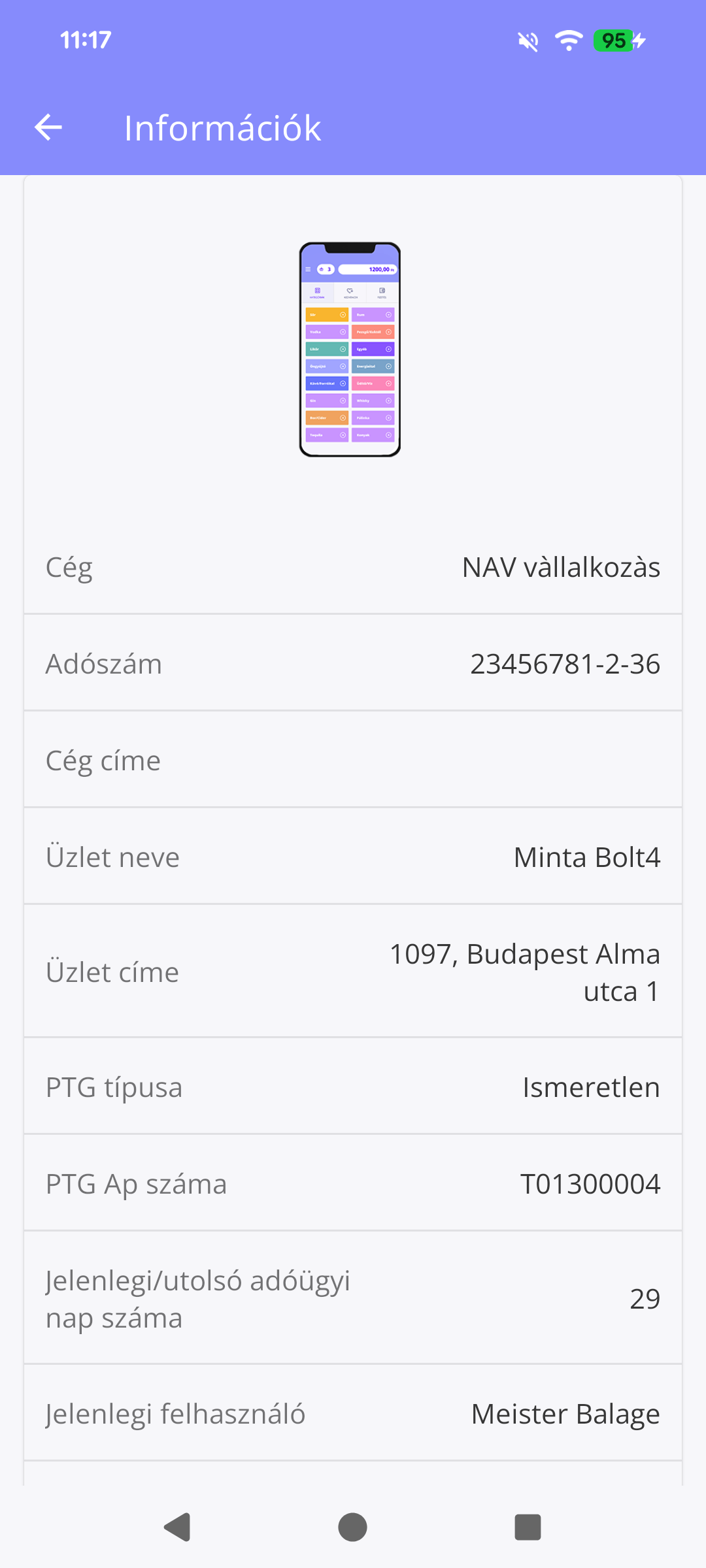Image resolution: width=706 pixels, height=1568 pixels.
Task: Select the PTG Ap száma row showing T01300004
Action: click(353, 1184)
